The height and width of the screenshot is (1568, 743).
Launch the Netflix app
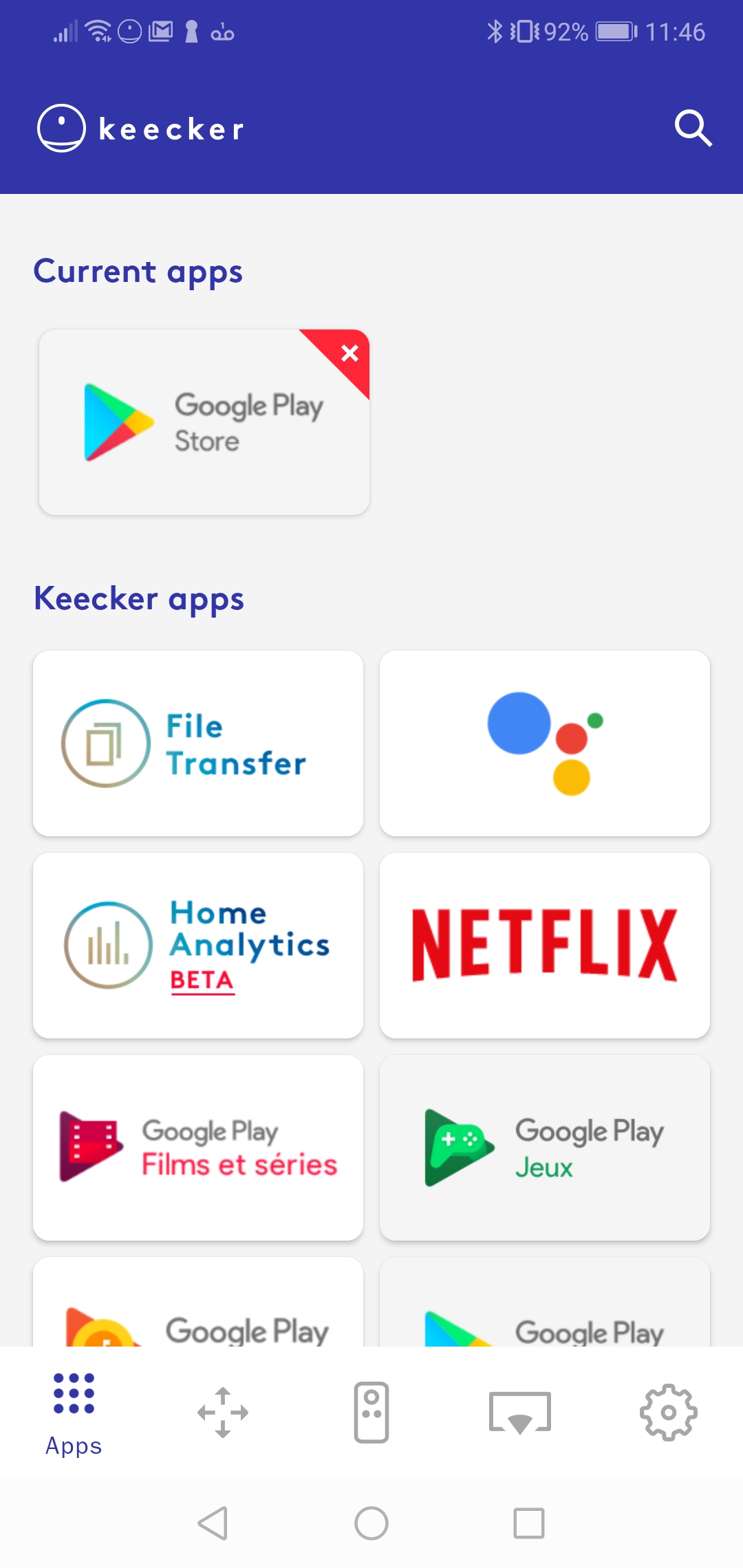click(x=545, y=946)
